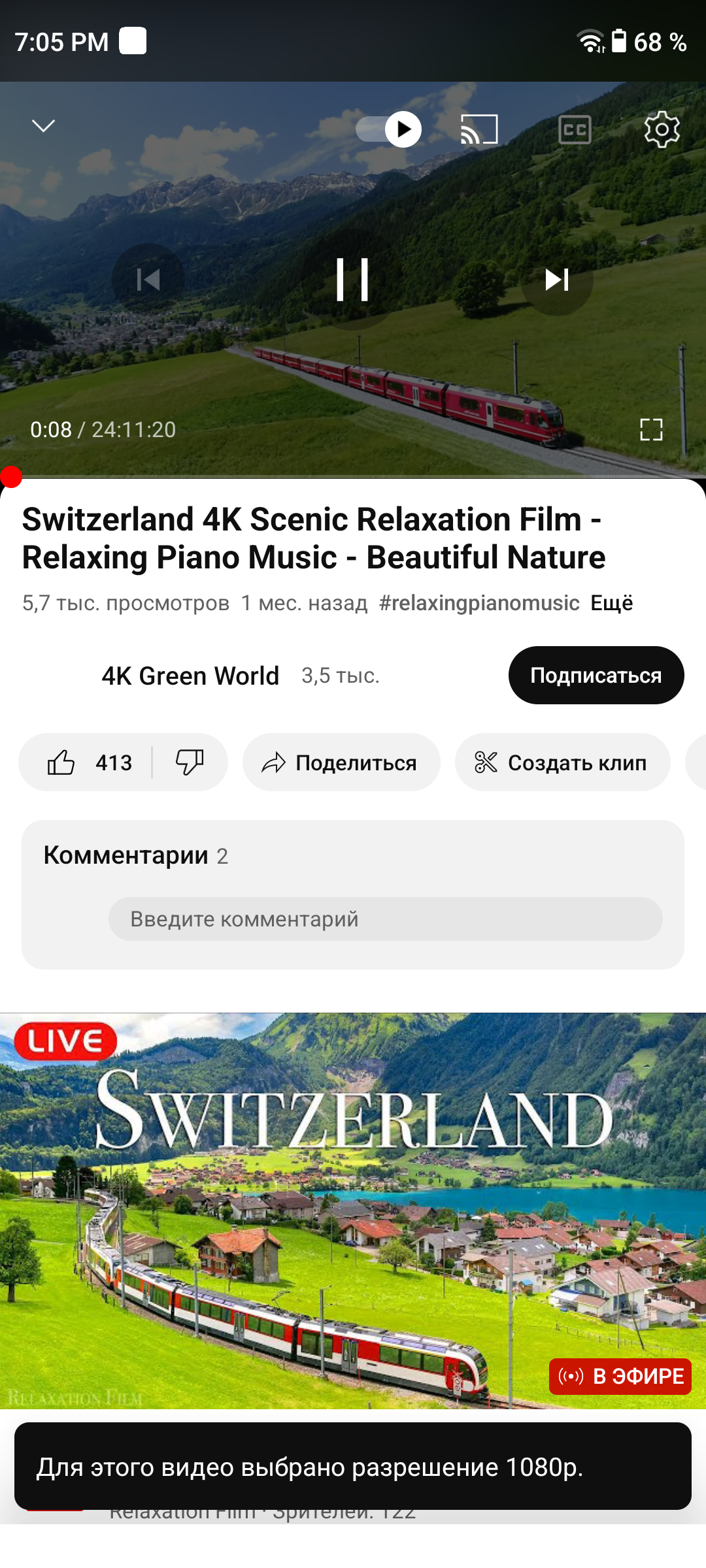Turn on closed captions
Image resolution: width=706 pixels, height=1568 pixels.
(x=575, y=129)
